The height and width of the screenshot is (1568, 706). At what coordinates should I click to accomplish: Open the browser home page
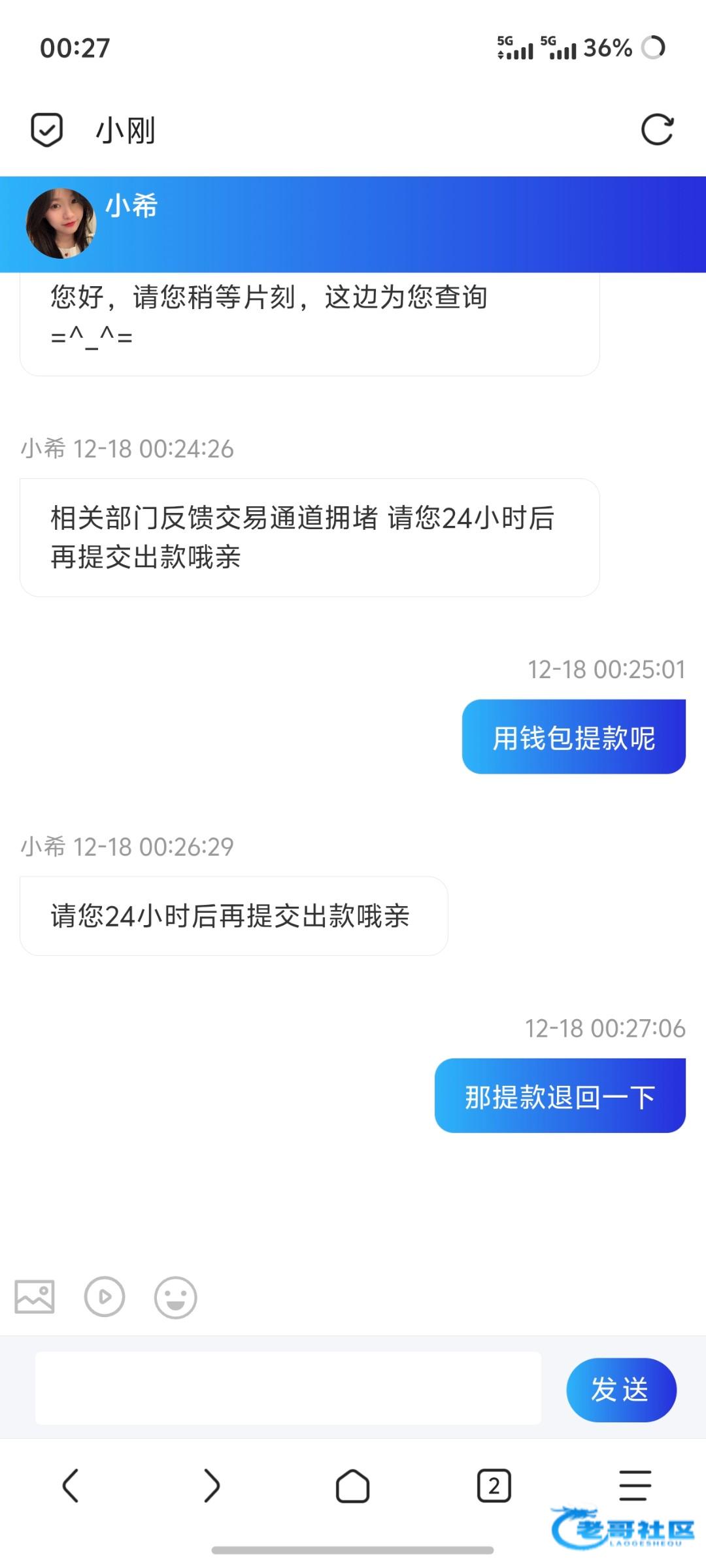(x=352, y=1486)
